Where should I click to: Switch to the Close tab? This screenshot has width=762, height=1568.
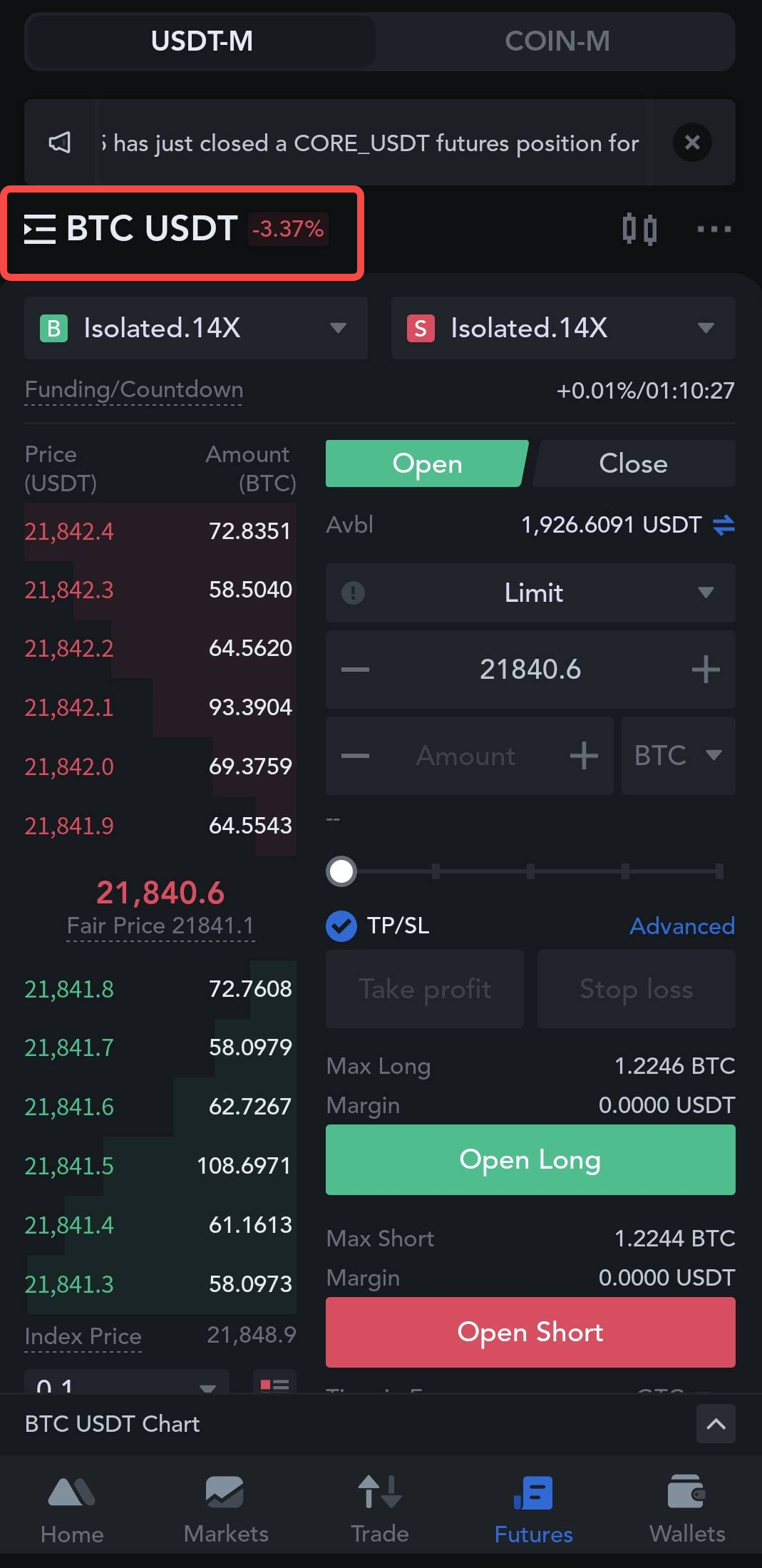[x=633, y=463]
